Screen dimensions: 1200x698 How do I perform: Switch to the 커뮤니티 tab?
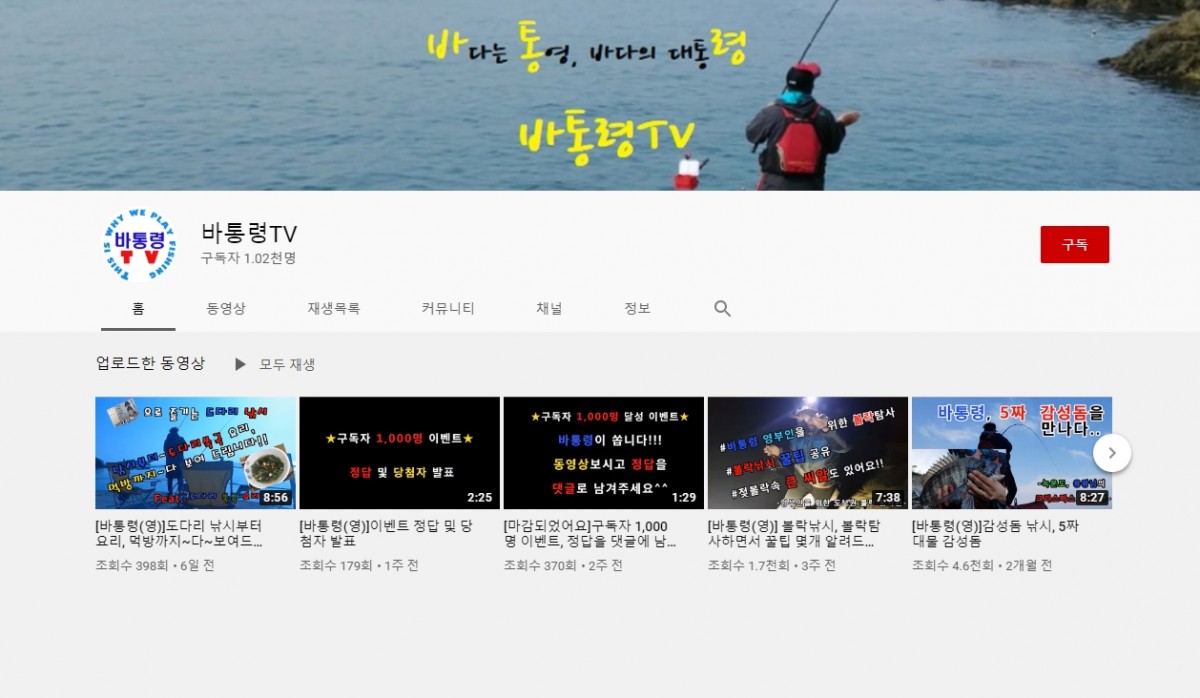[447, 308]
